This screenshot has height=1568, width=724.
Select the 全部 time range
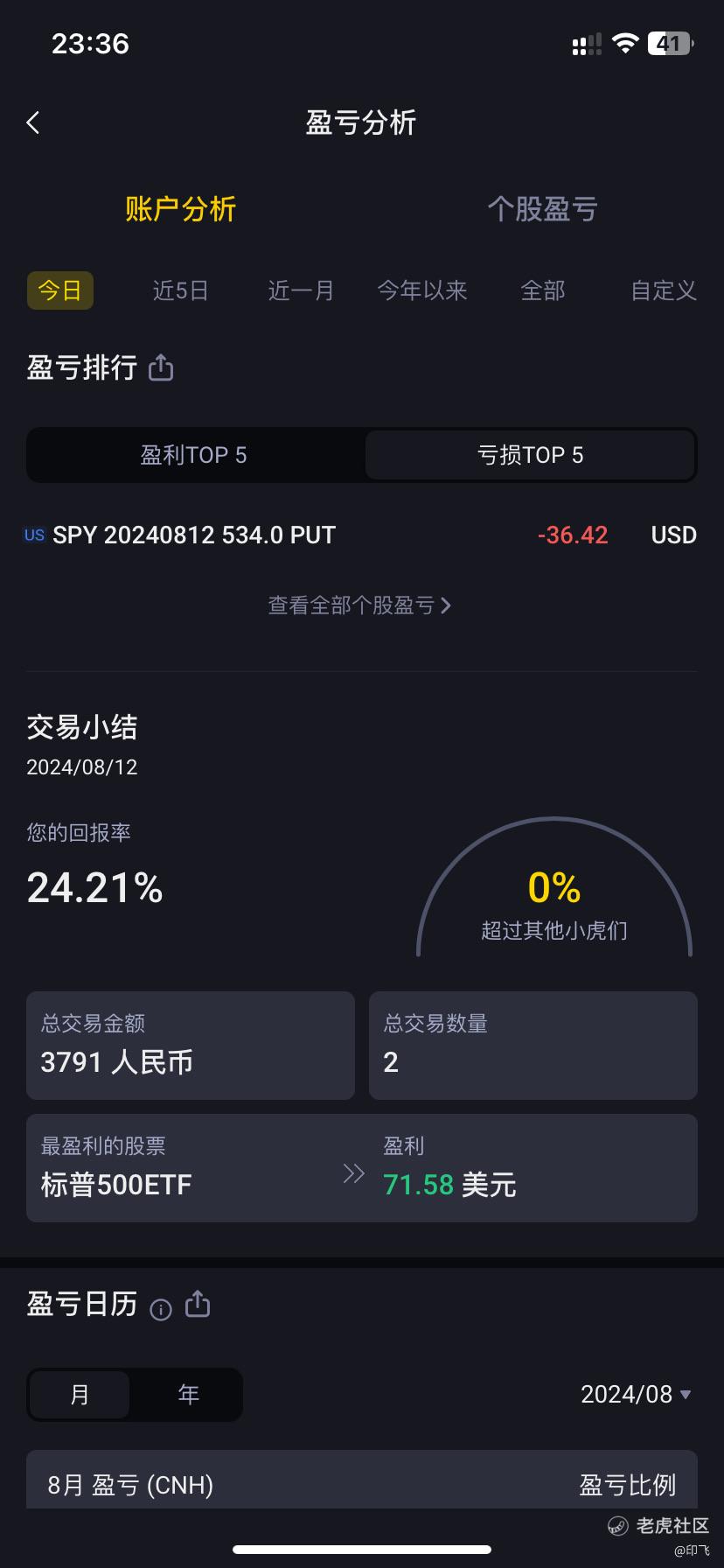(x=543, y=290)
